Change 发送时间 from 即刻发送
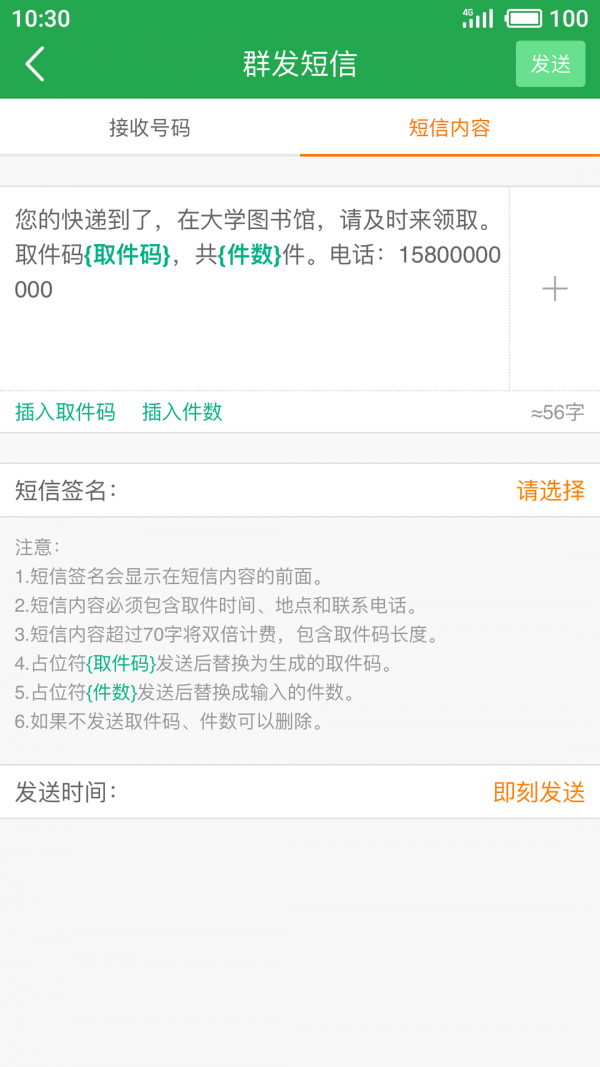This screenshot has height=1067, width=600. click(539, 792)
